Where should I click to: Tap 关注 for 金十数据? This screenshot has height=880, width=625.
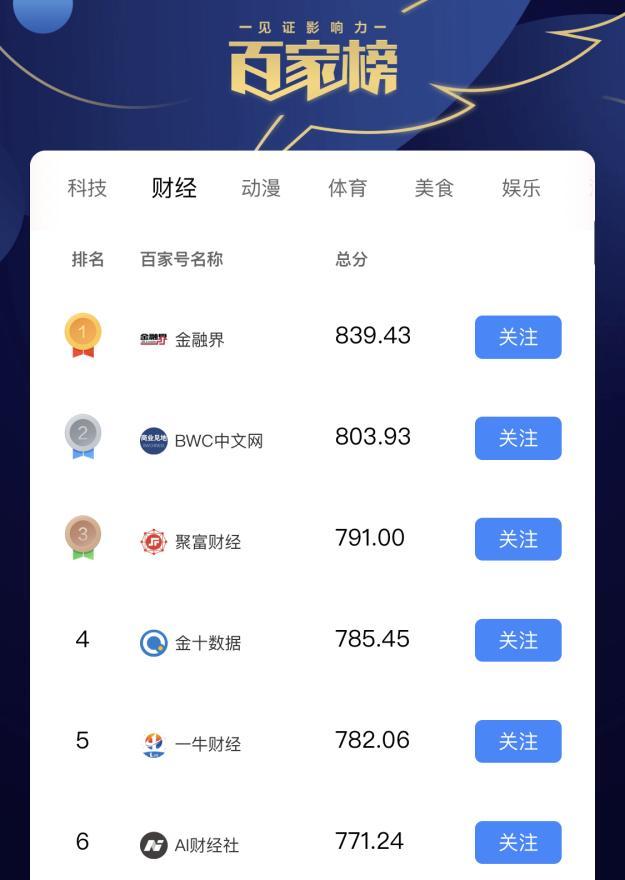(x=518, y=640)
